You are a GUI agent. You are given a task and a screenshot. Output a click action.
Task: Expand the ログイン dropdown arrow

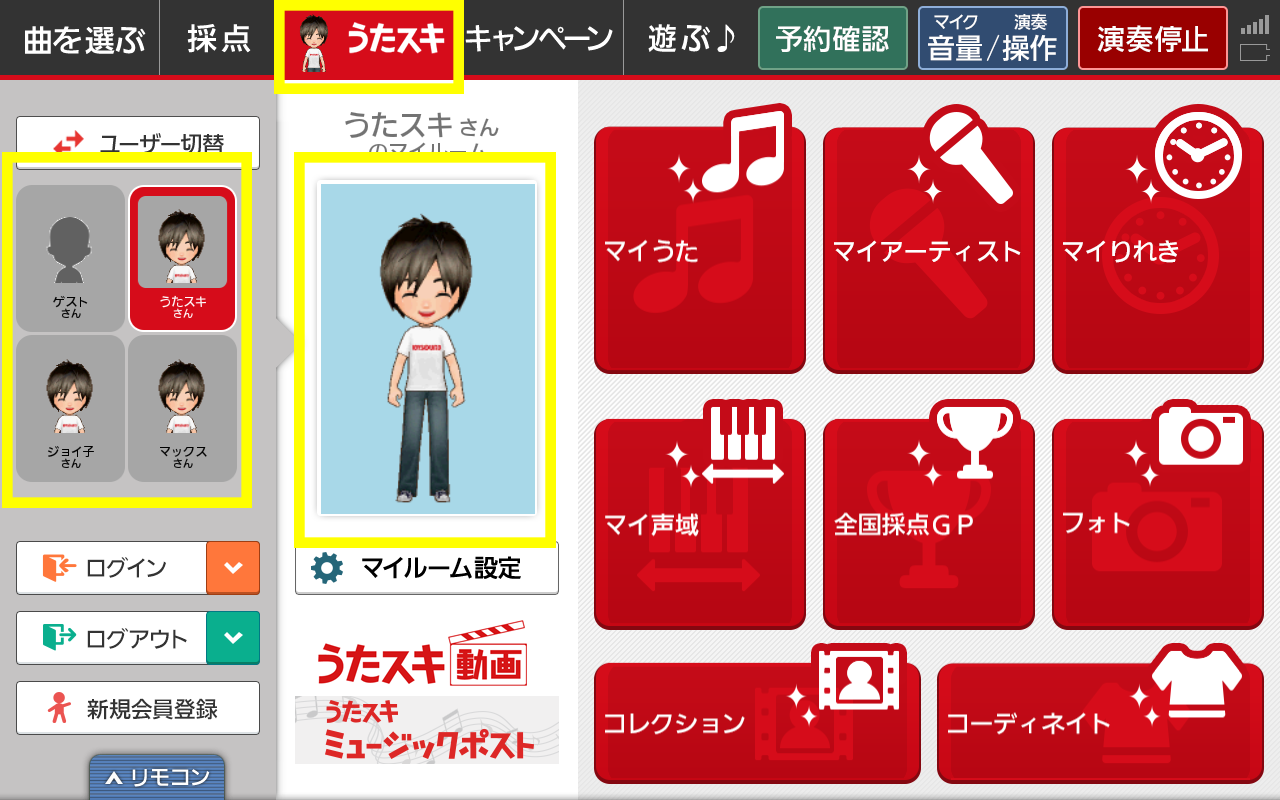(x=233, y=568)
